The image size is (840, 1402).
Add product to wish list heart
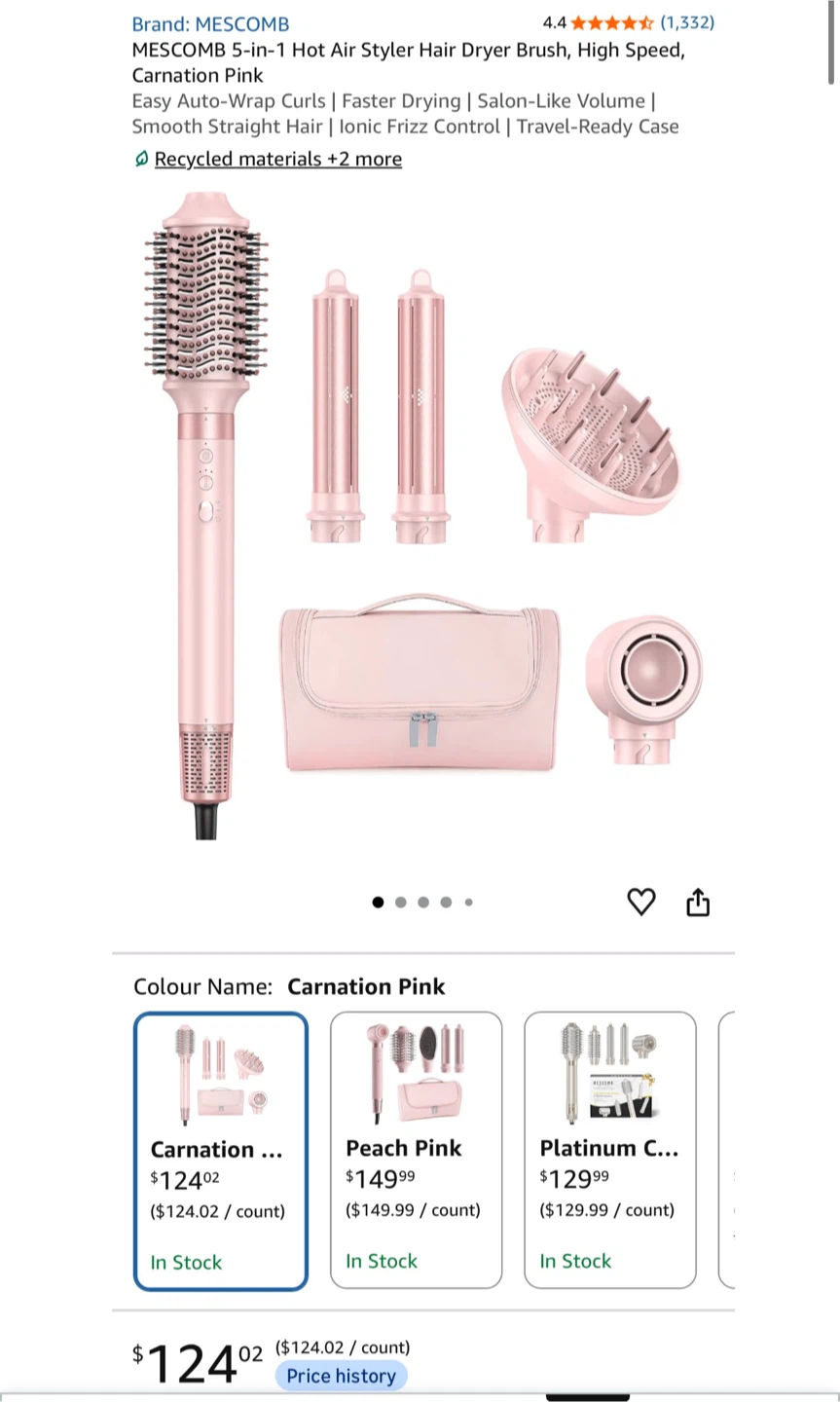point(641,903)
